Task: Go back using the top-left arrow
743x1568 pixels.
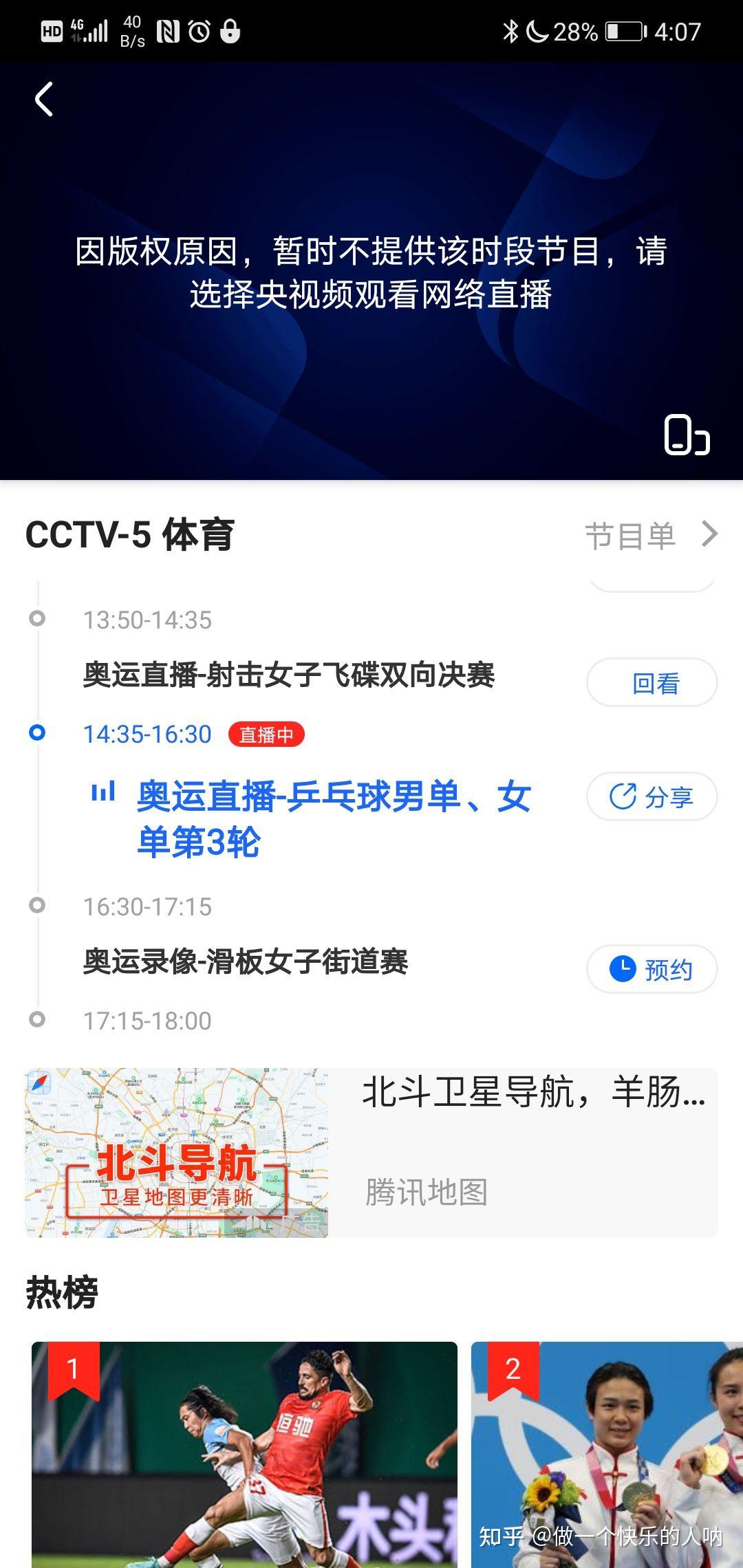Action: [x=44, y=100]
